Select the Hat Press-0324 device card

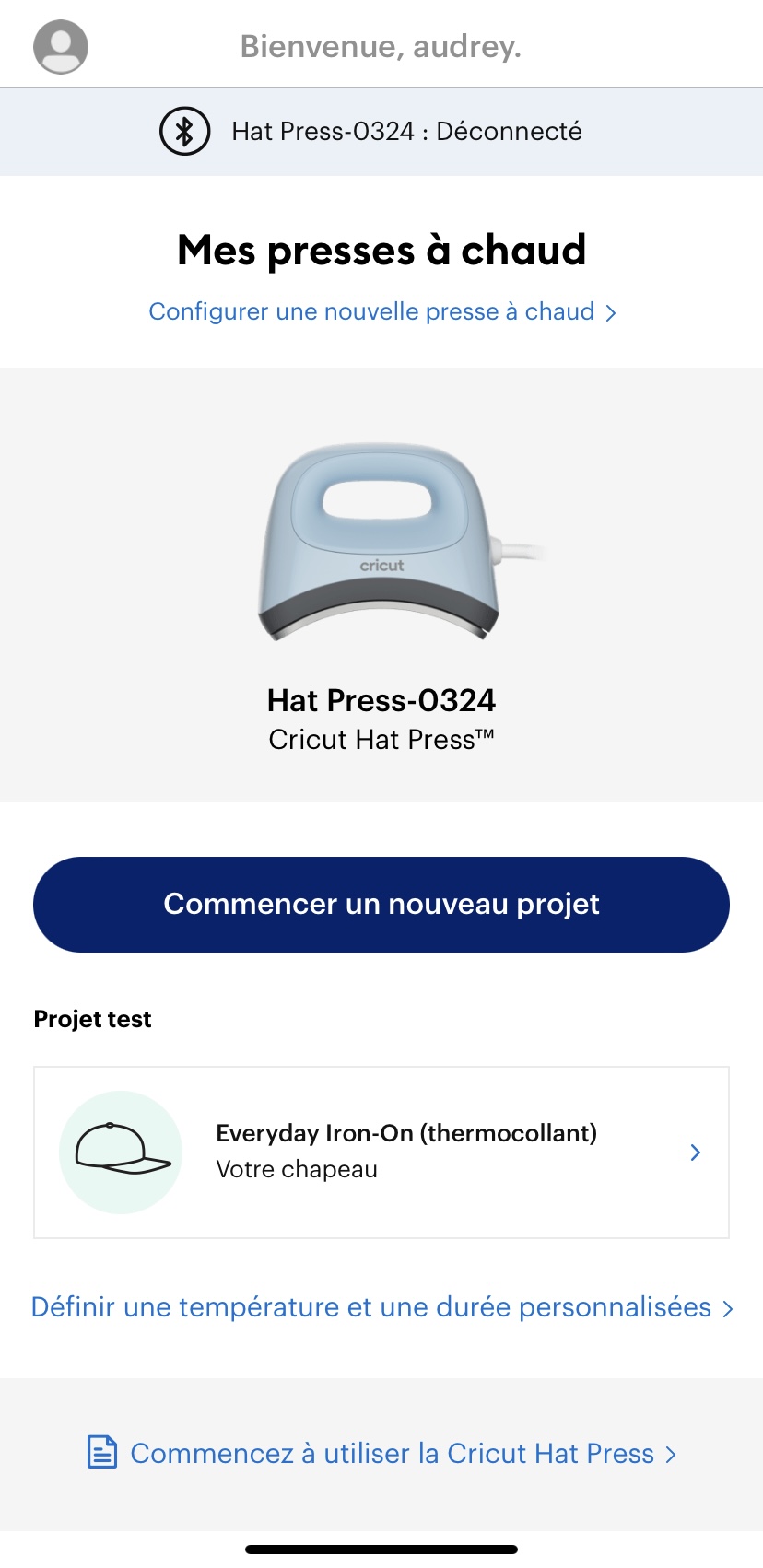tap(381, 590)
